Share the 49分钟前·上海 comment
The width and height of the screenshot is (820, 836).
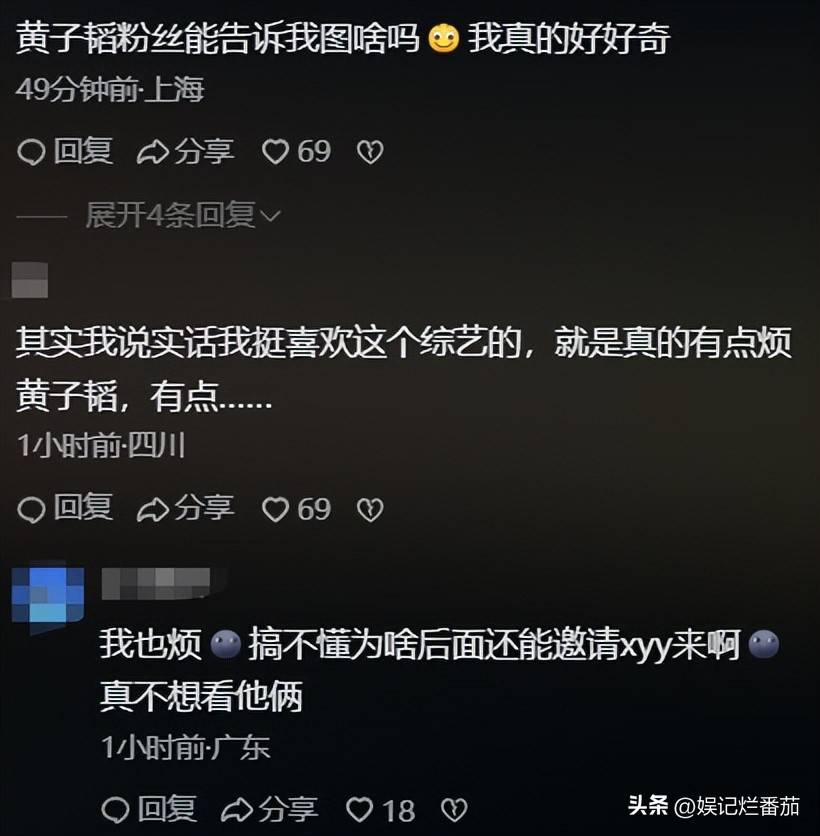(185, 152)
